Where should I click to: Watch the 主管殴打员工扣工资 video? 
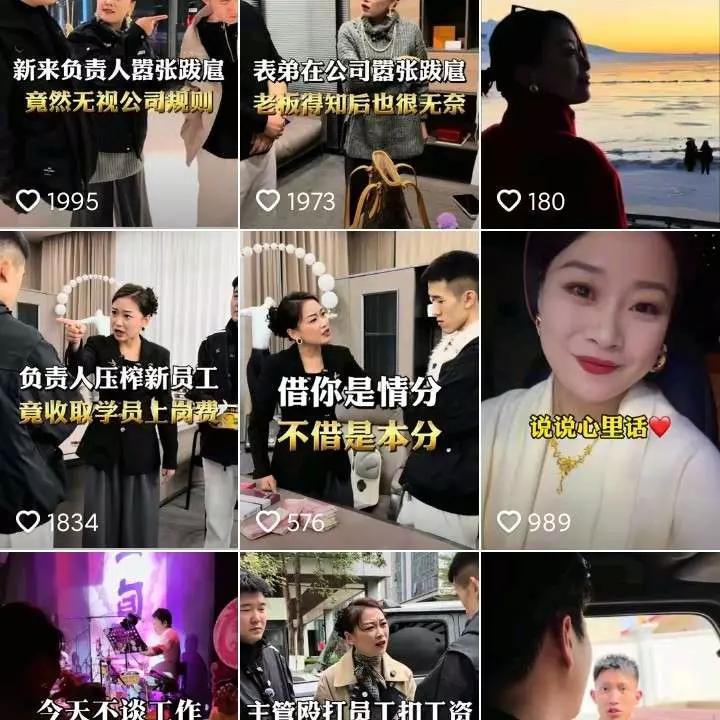[359, 636]
